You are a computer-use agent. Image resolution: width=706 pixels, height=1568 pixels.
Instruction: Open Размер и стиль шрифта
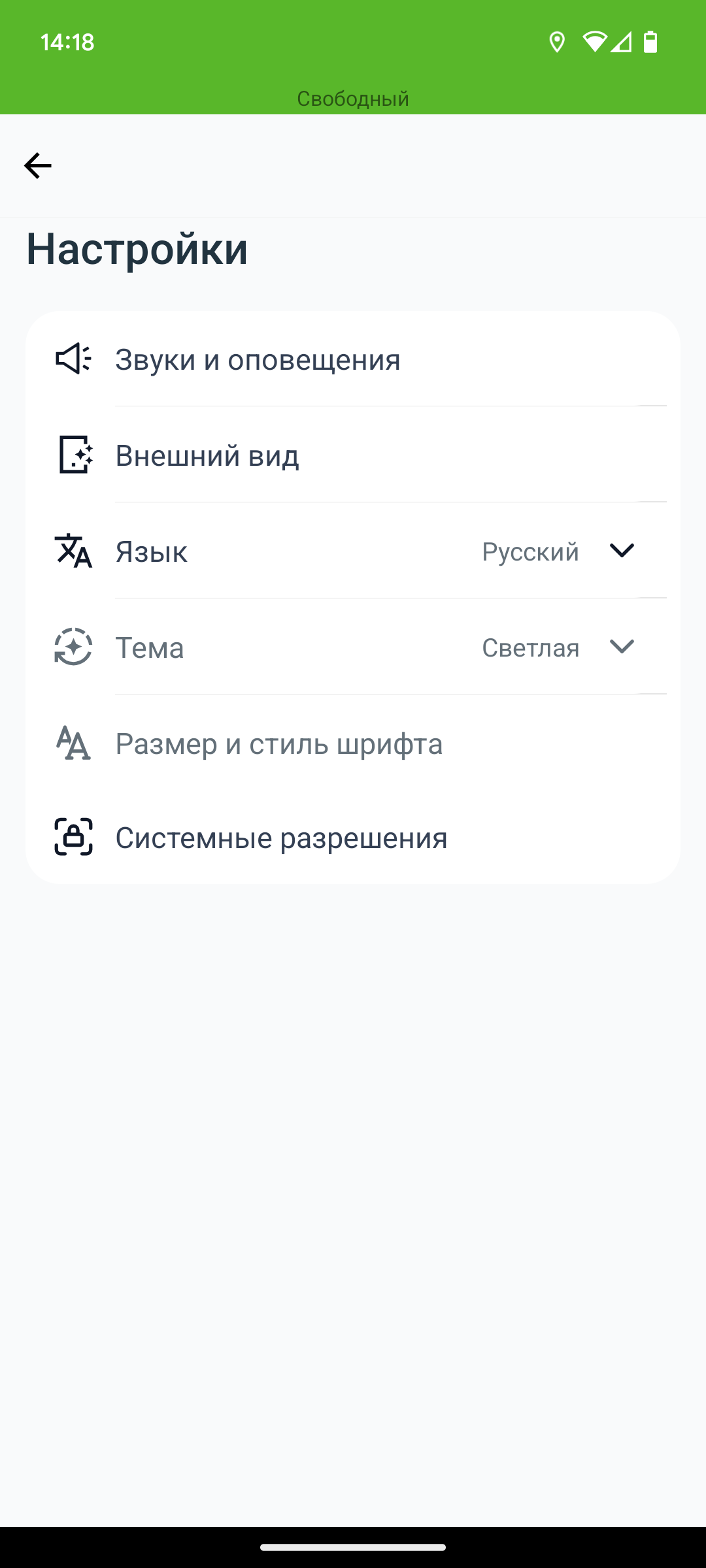coord(353,743)
